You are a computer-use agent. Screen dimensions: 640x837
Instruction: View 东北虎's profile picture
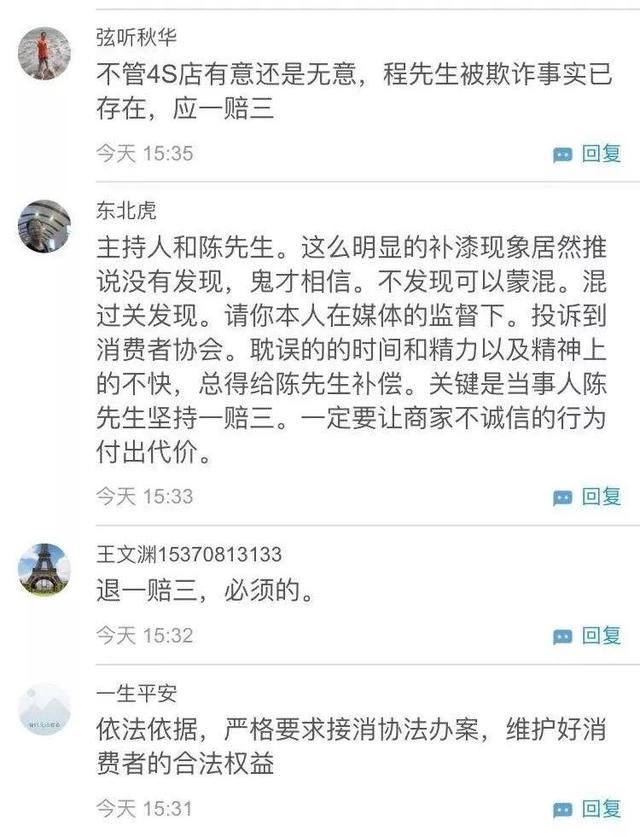(x=45, y=225)
